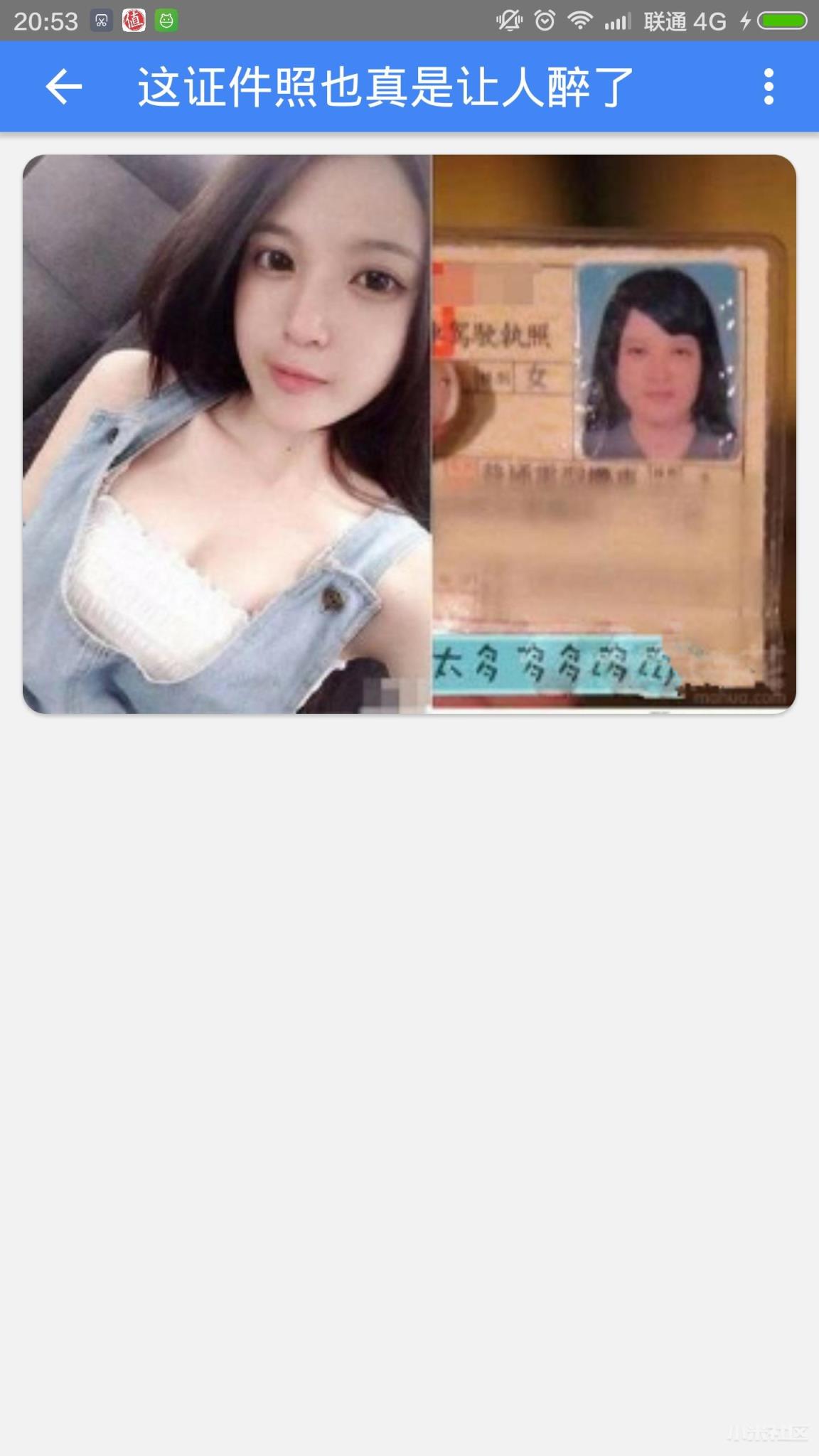Open the red 值 app notification icon
Screen dimensions: 819x1456
coord(135,20)
